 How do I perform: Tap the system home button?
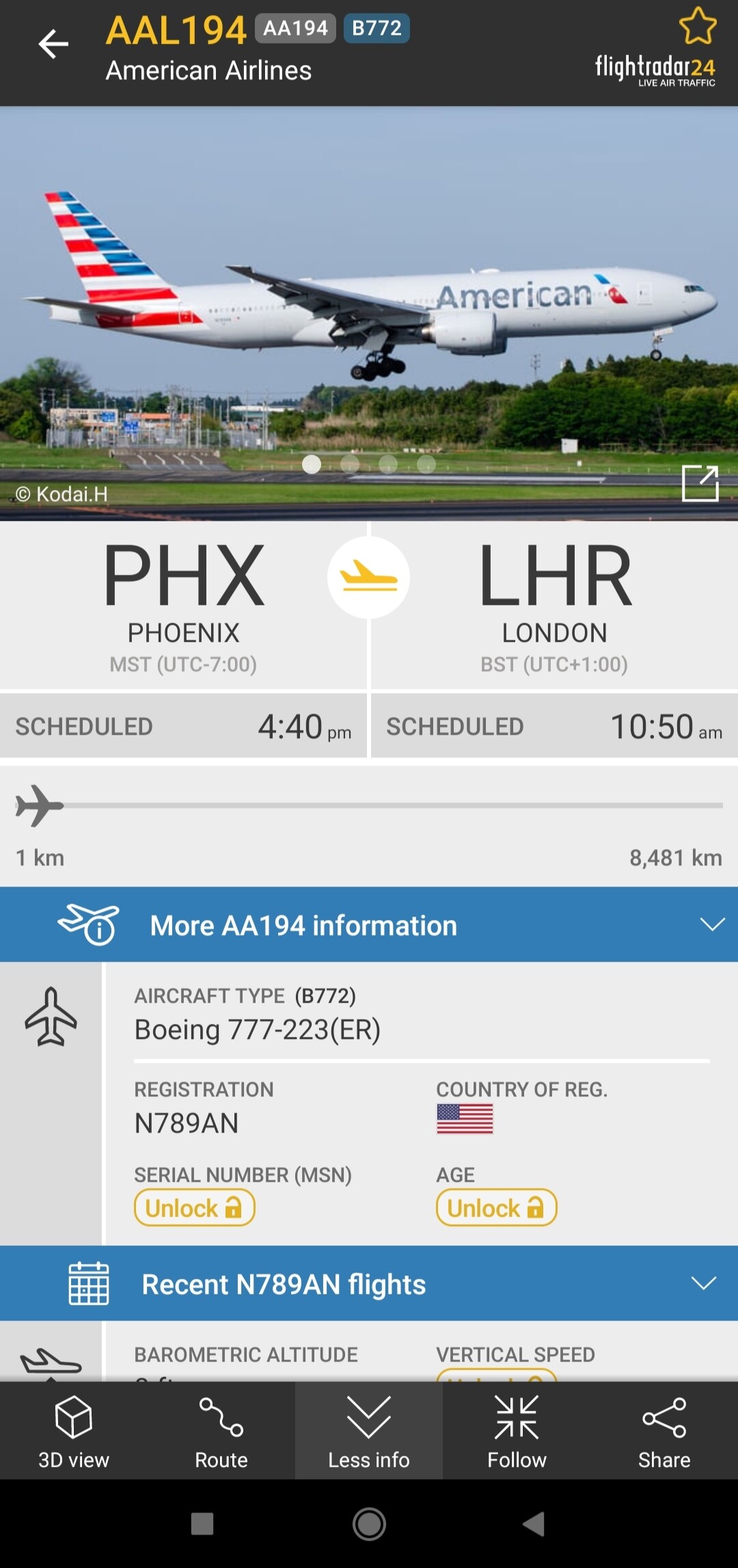369,1524
